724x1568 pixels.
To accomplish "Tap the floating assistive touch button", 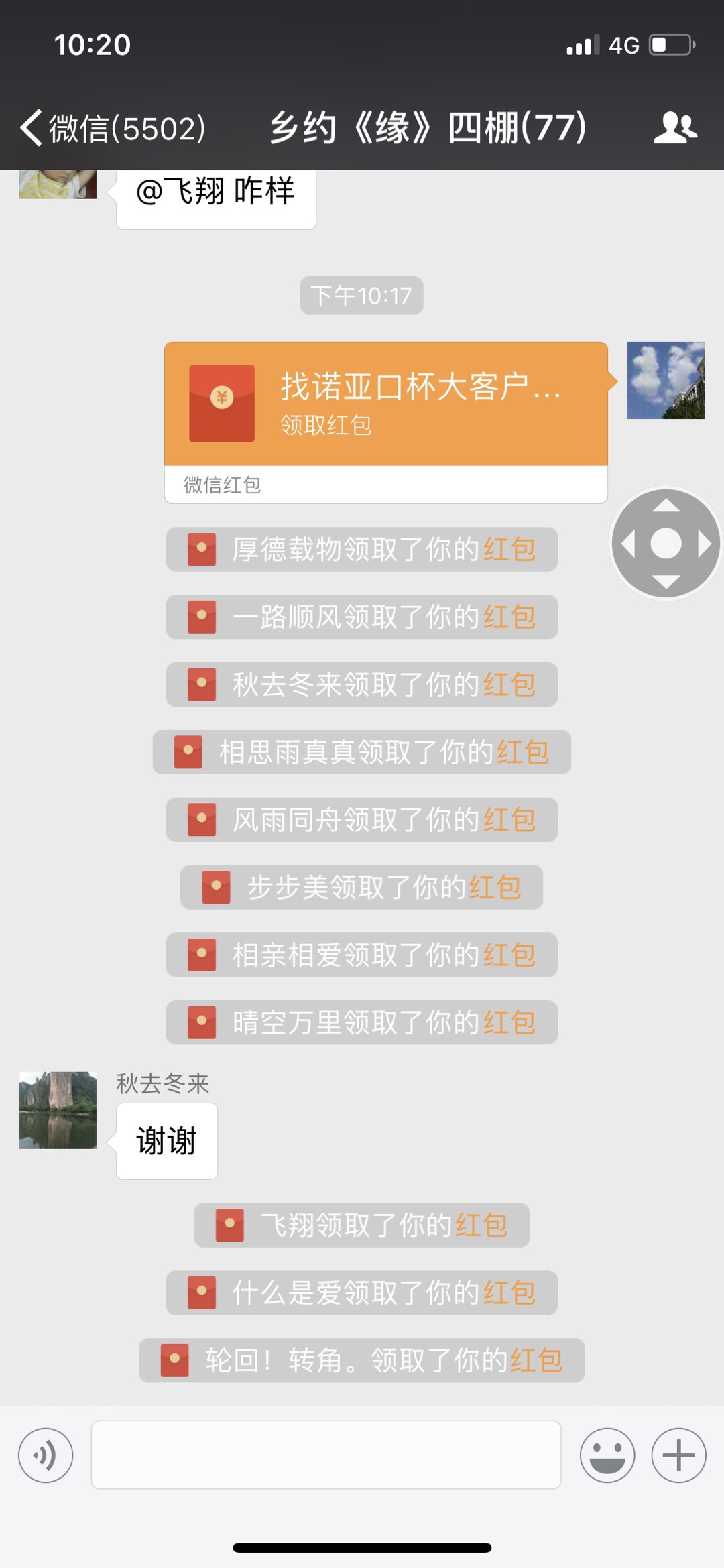I will point(666,543).
